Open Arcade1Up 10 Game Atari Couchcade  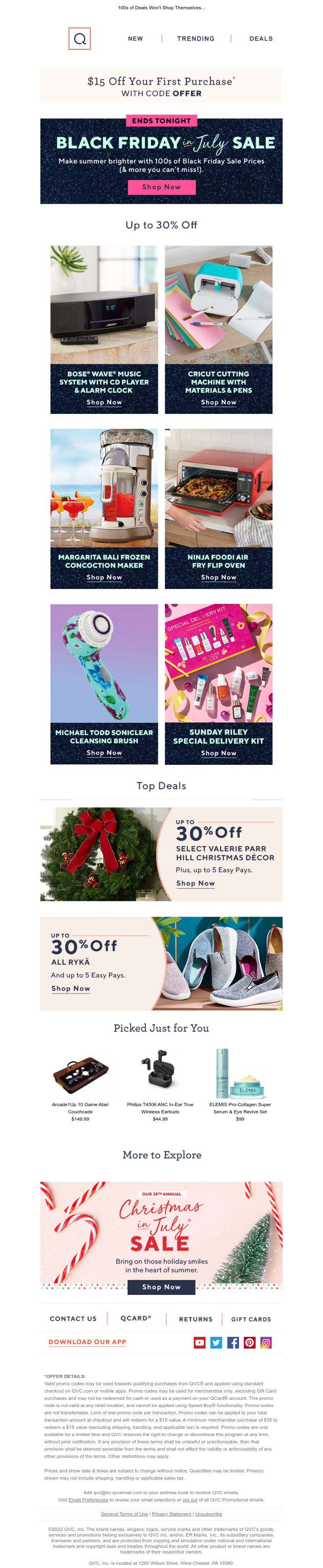click(x=80, y=1077)
